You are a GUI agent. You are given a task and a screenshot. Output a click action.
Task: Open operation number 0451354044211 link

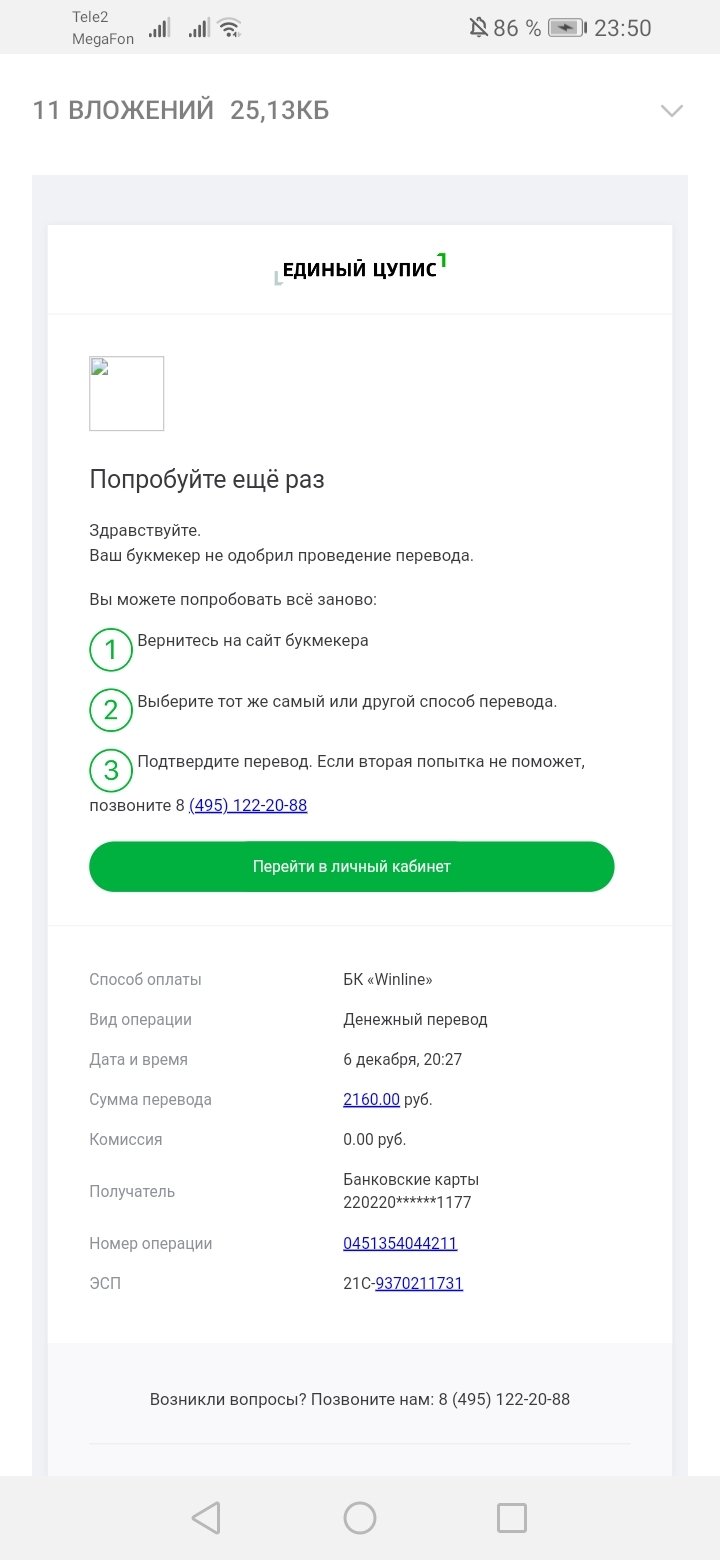(400, 1243)
